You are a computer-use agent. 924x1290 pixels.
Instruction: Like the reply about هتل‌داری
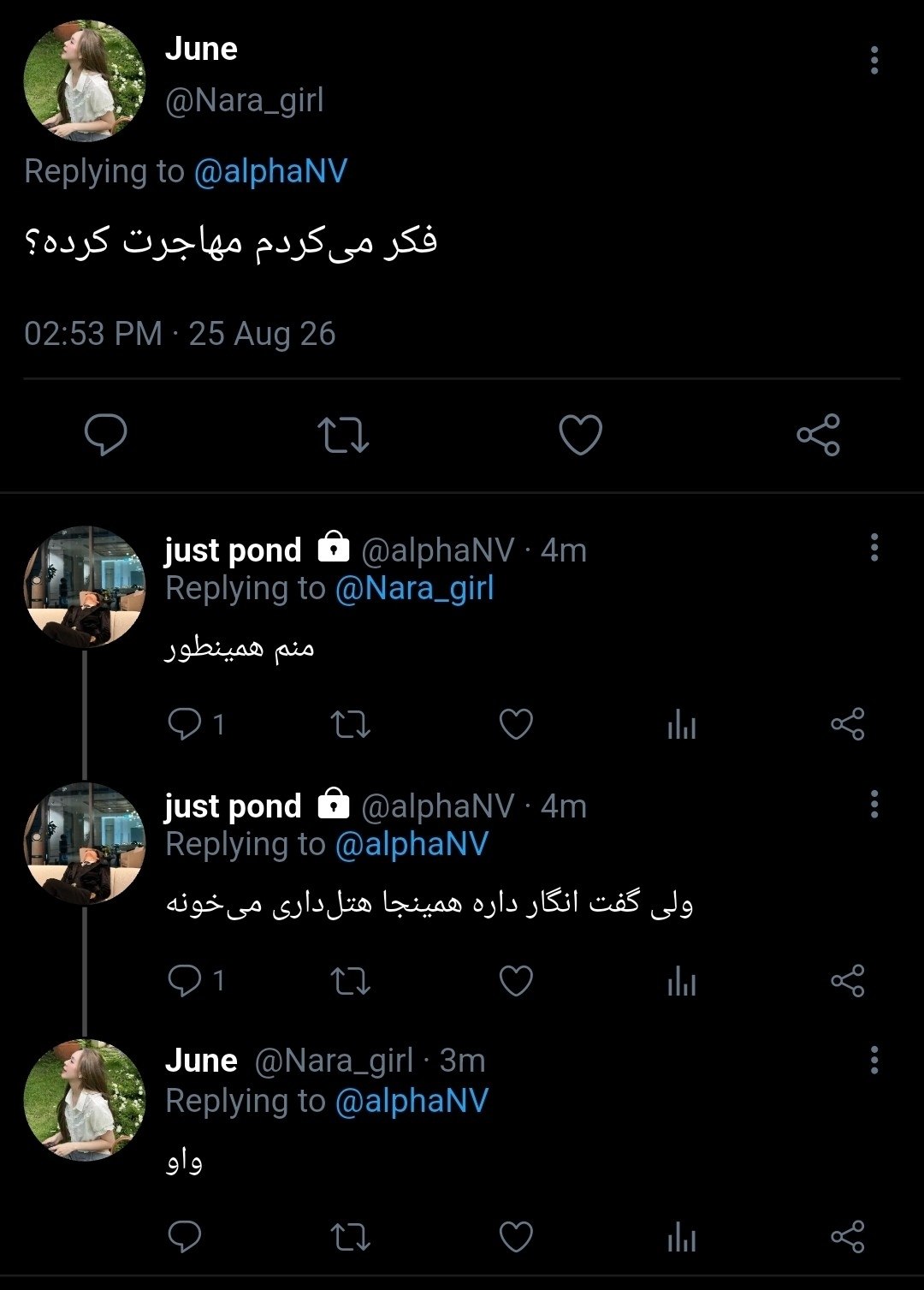tap(516, 981)
